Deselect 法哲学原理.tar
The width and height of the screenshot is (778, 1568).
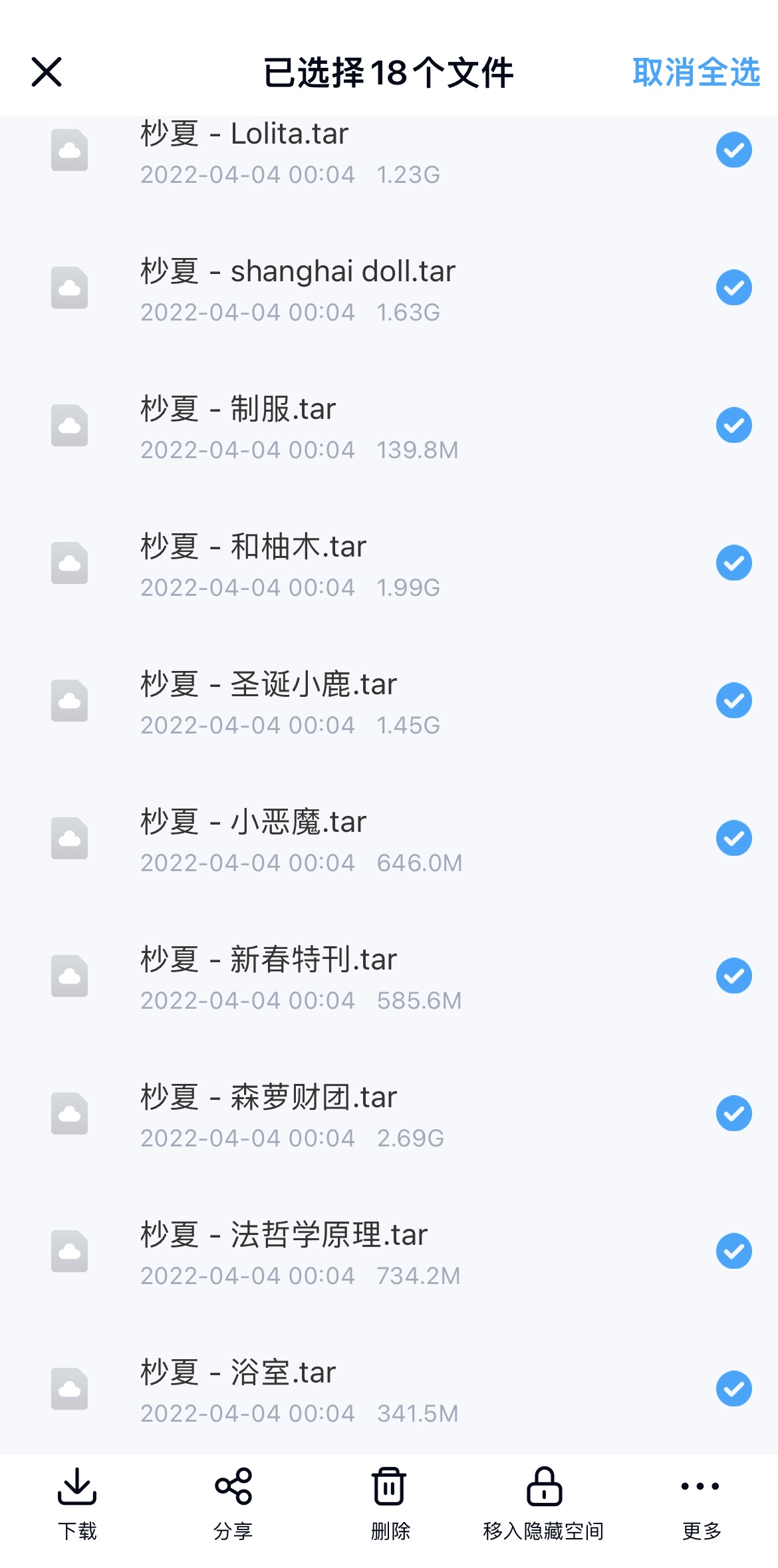point(734,1251)
